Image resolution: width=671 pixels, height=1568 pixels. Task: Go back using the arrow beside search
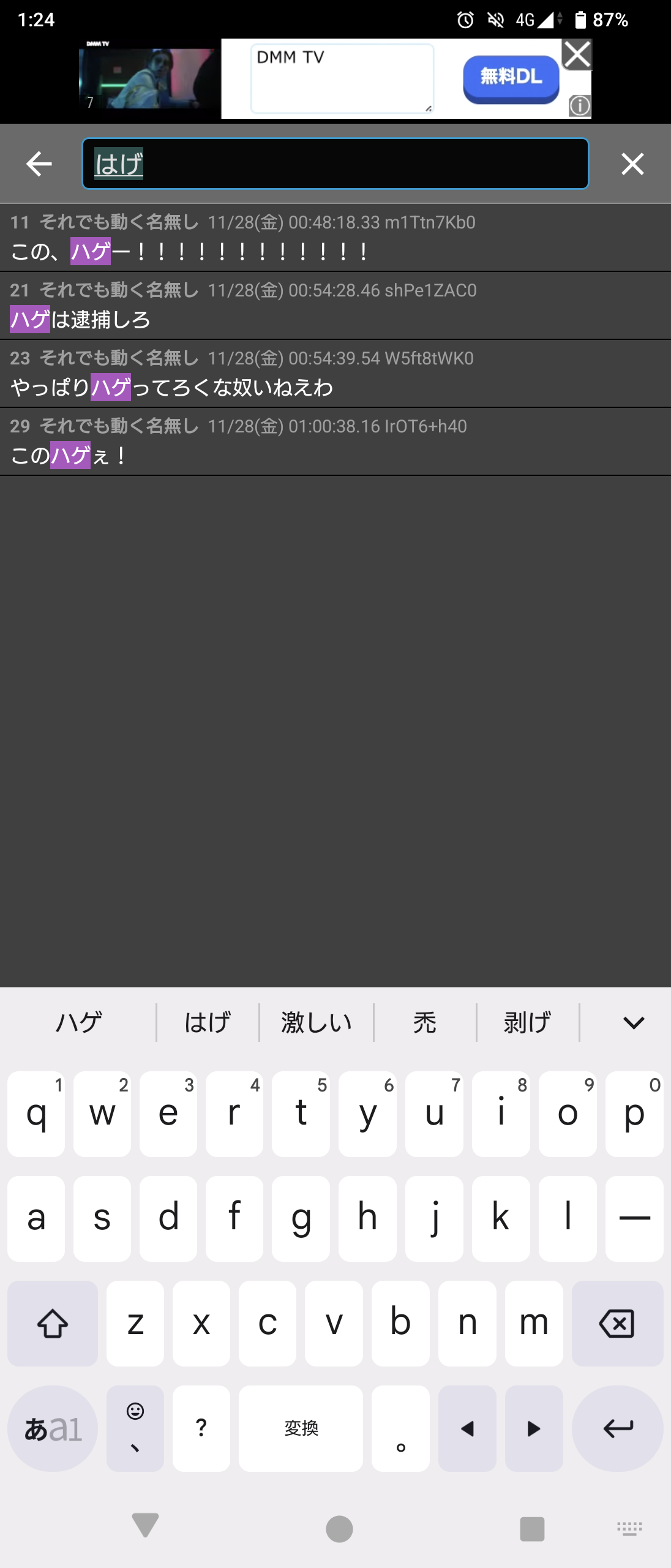39,164
